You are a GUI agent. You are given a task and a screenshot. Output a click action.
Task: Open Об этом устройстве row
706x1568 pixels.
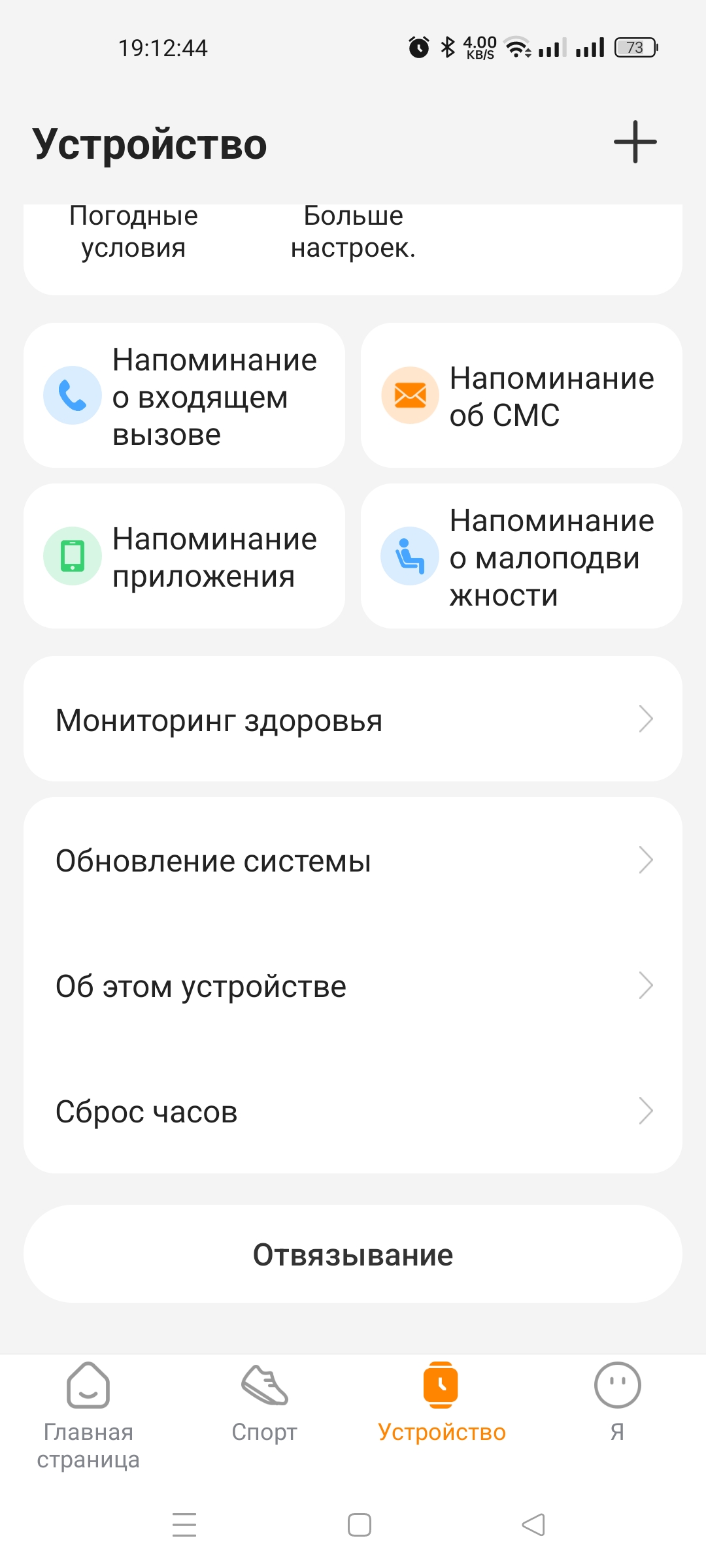click(353, 986)
